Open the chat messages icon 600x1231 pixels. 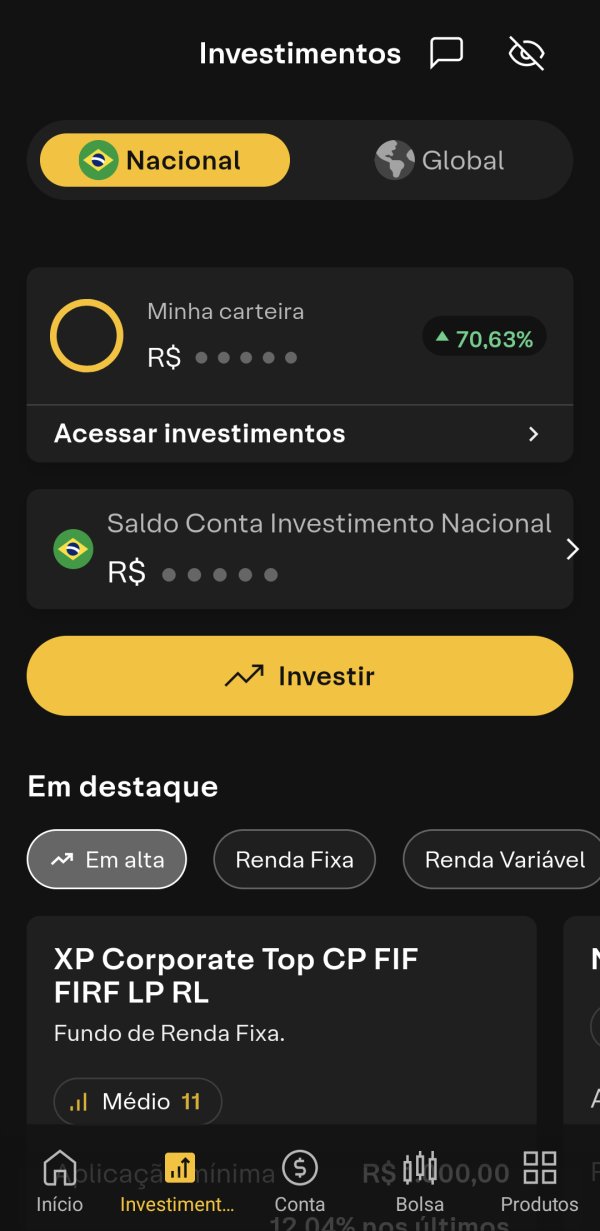446,53
